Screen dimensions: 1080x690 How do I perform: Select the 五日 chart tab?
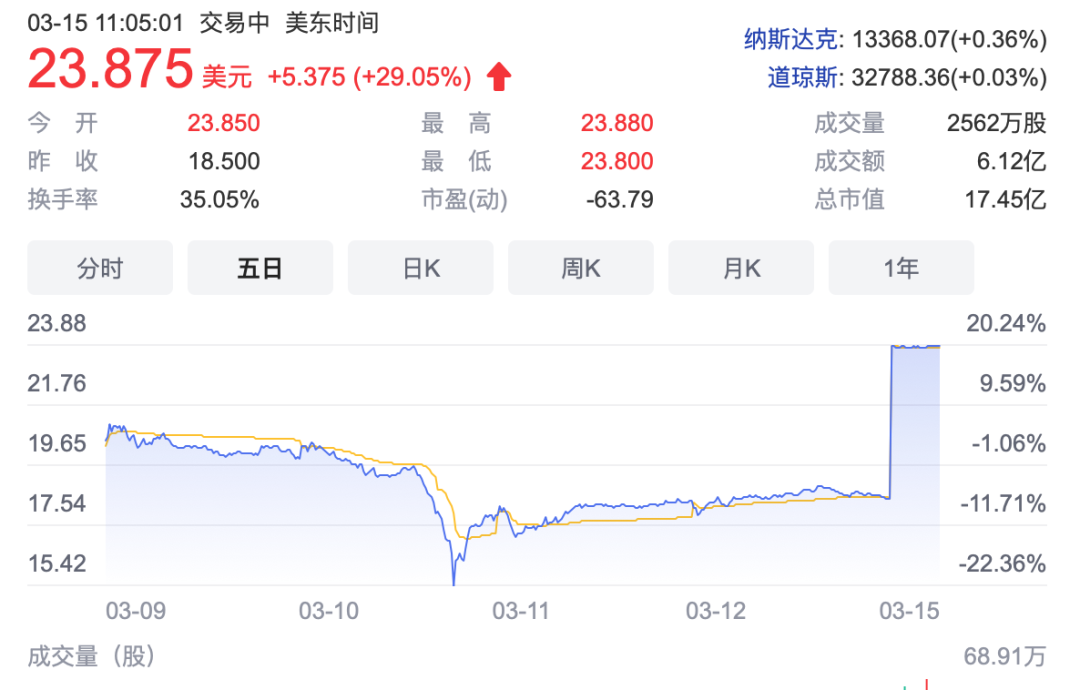pos(260,268)
